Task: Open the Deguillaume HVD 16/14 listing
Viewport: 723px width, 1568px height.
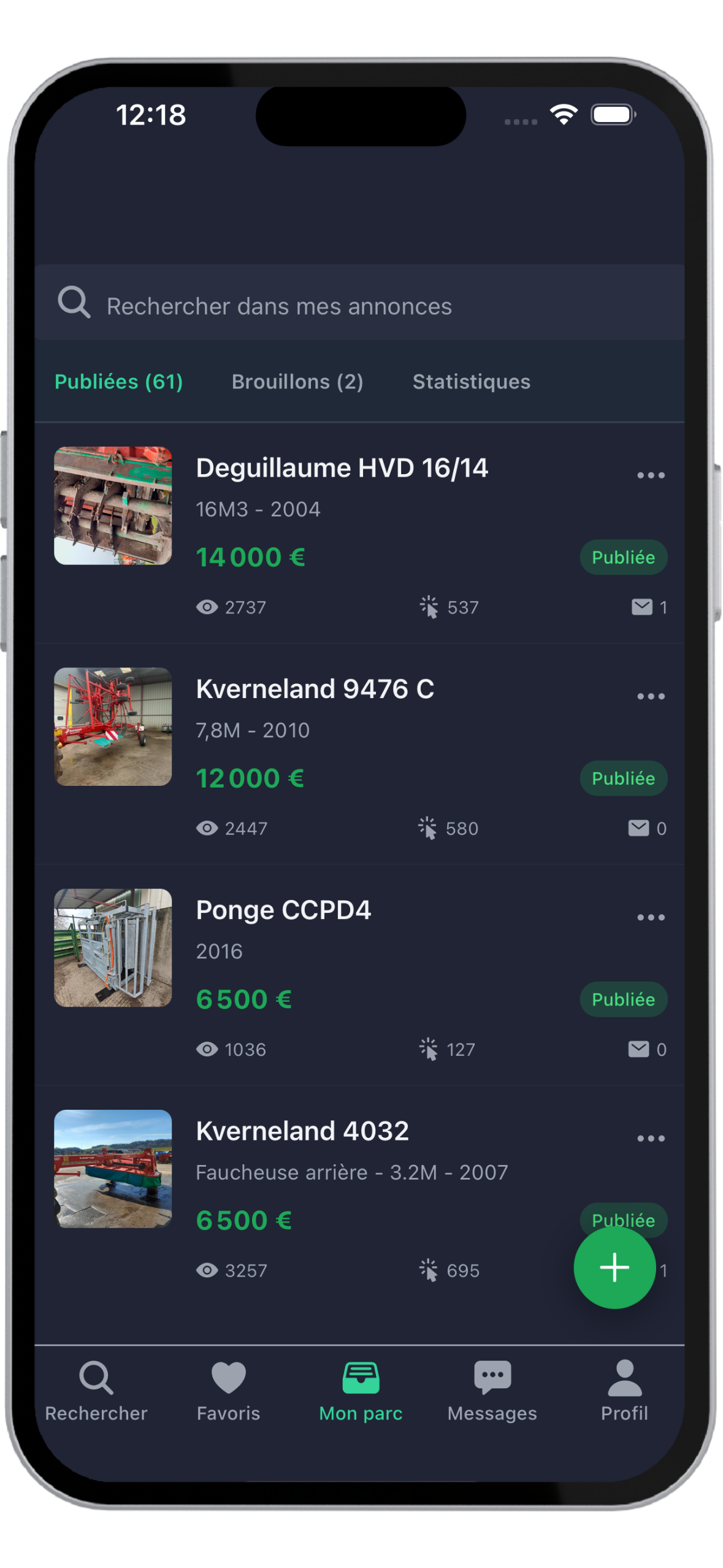Action: coord(342,469)
